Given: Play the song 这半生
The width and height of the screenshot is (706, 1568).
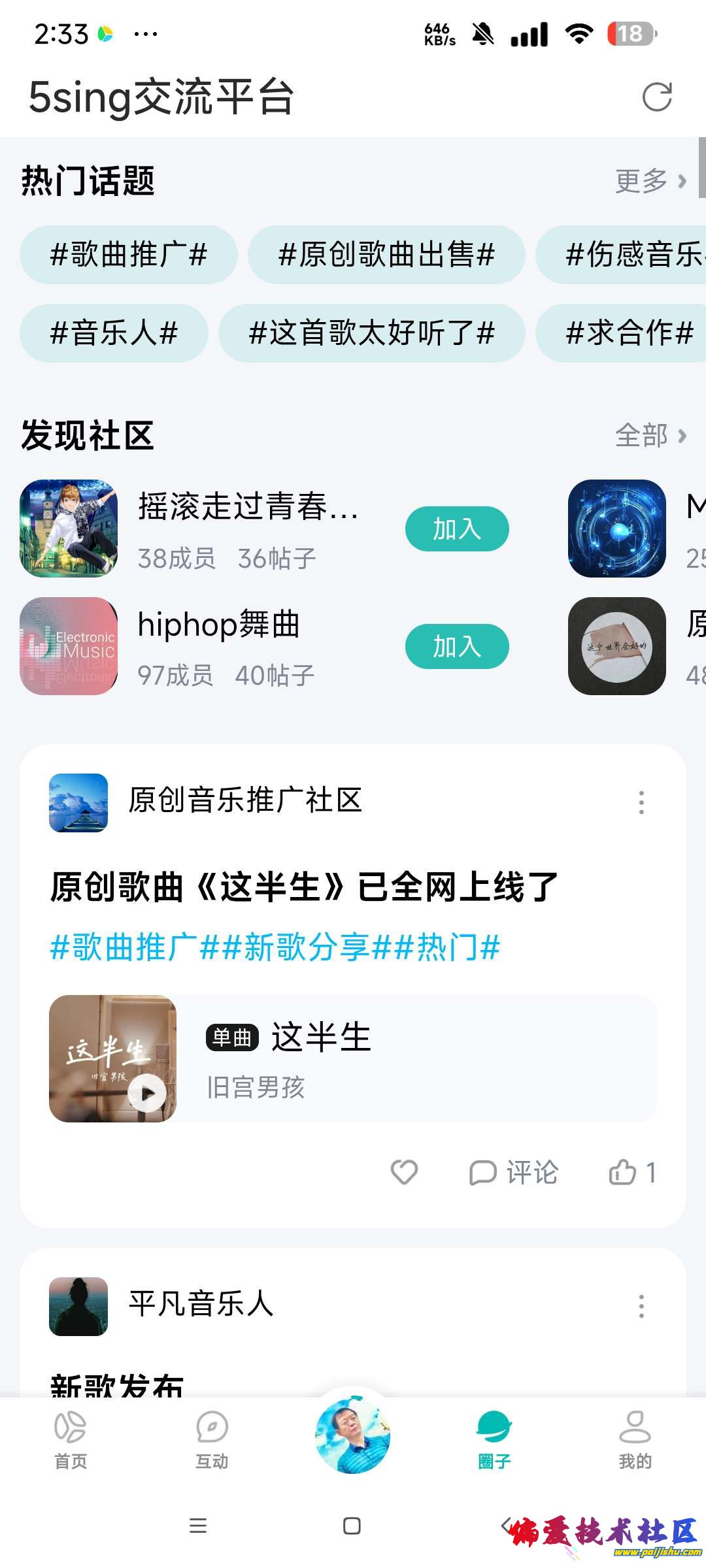Looking at the screenshot, I should point(146,1092).
